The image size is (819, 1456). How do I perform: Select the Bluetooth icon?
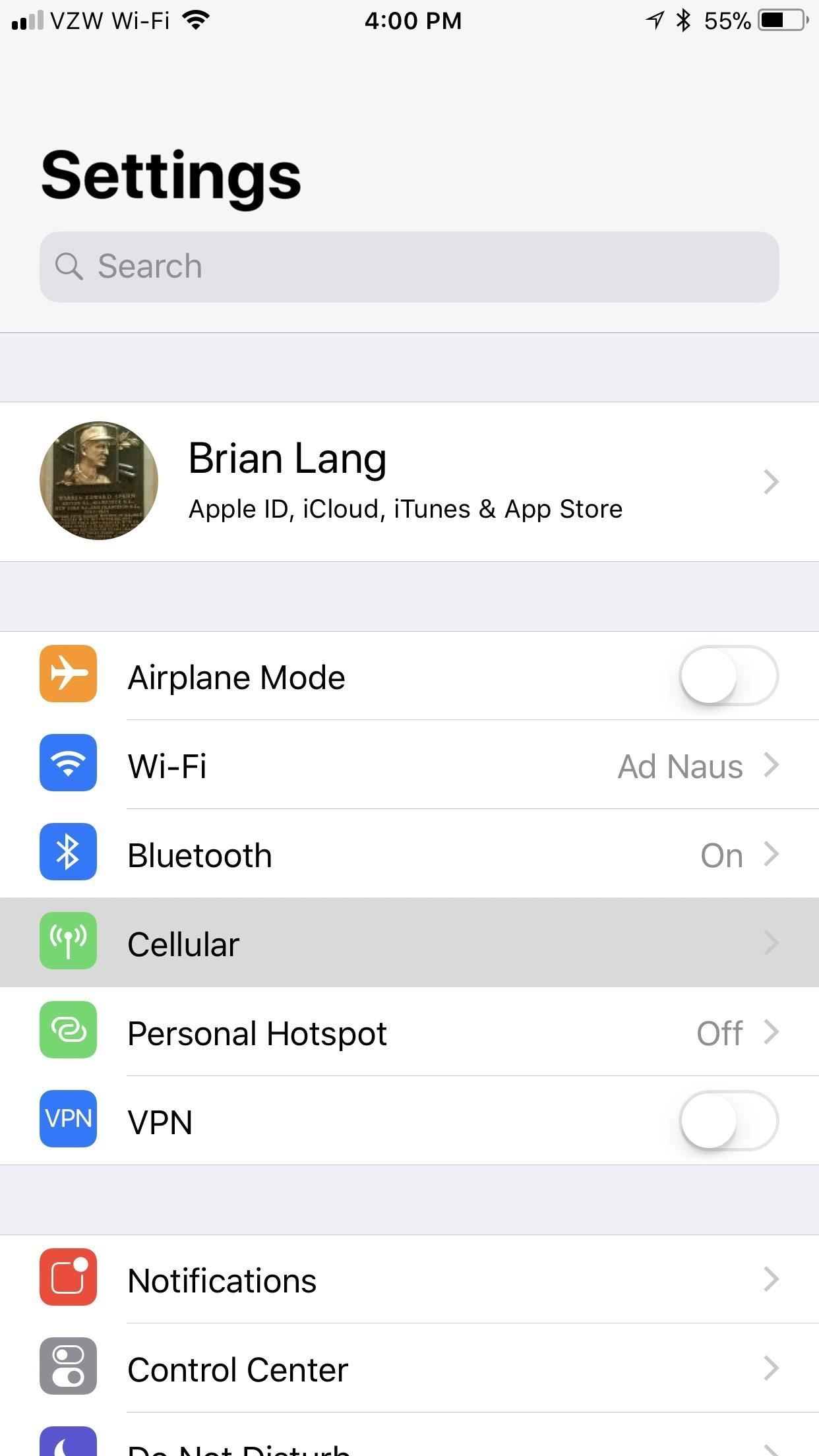coord(68,853)
